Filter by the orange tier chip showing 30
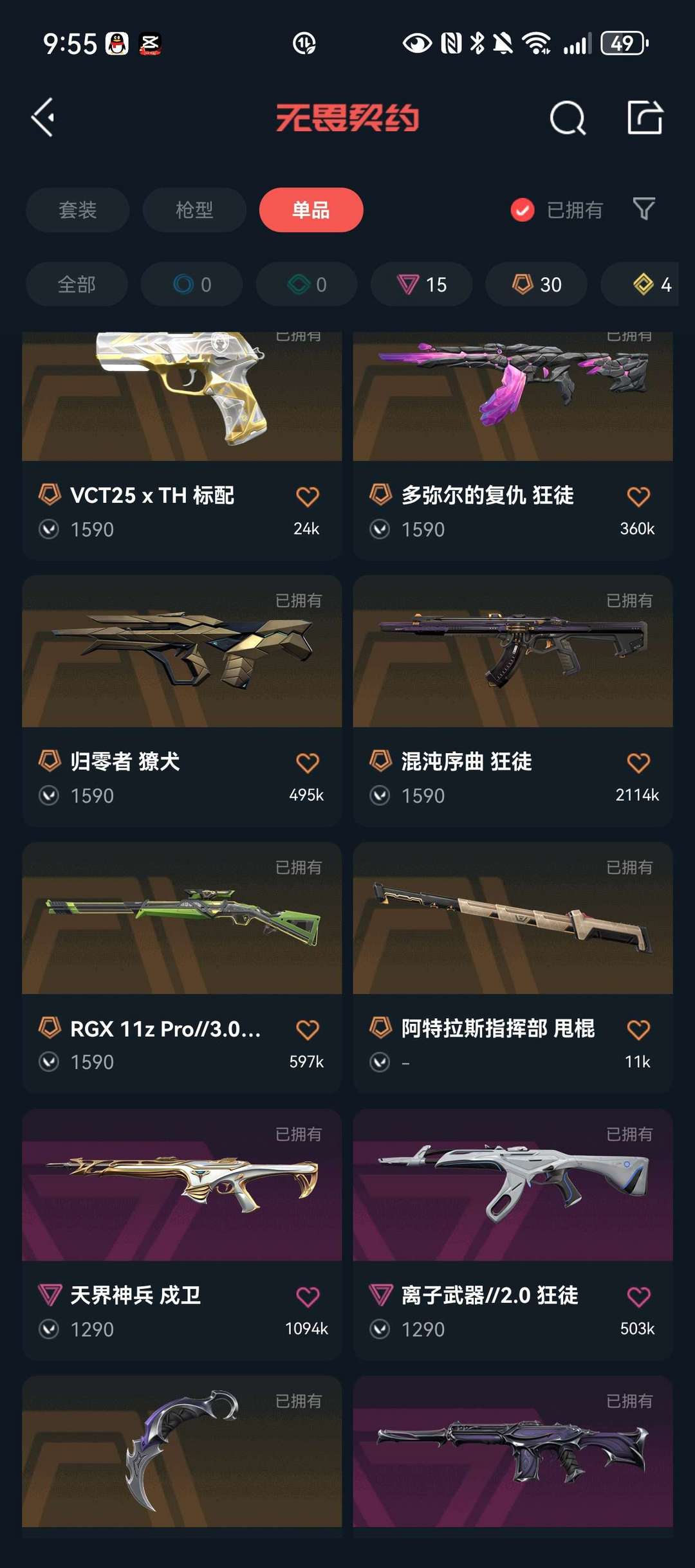 (x=536, y=284)
